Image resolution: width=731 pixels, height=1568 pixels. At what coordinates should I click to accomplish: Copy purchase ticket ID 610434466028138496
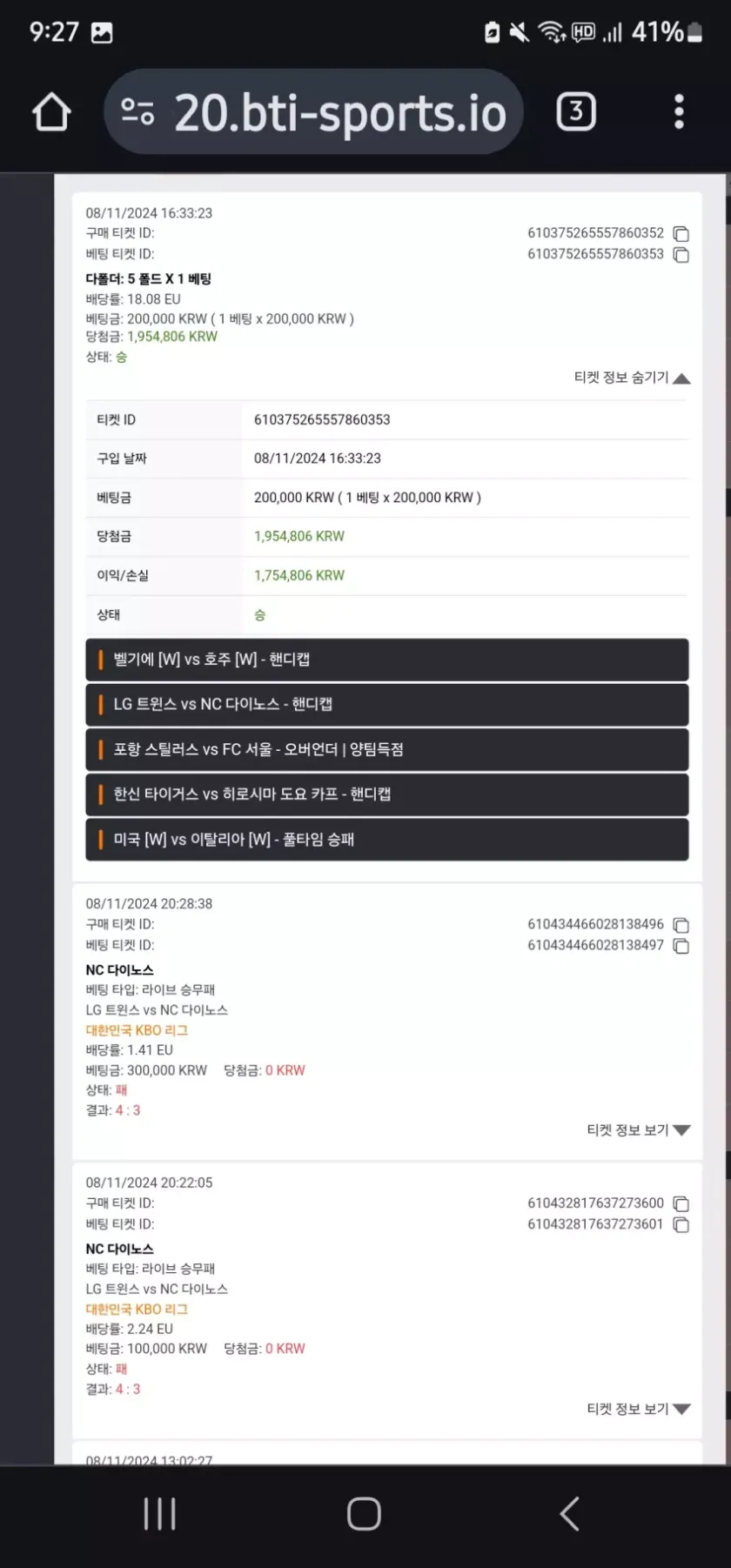(681, 925)
